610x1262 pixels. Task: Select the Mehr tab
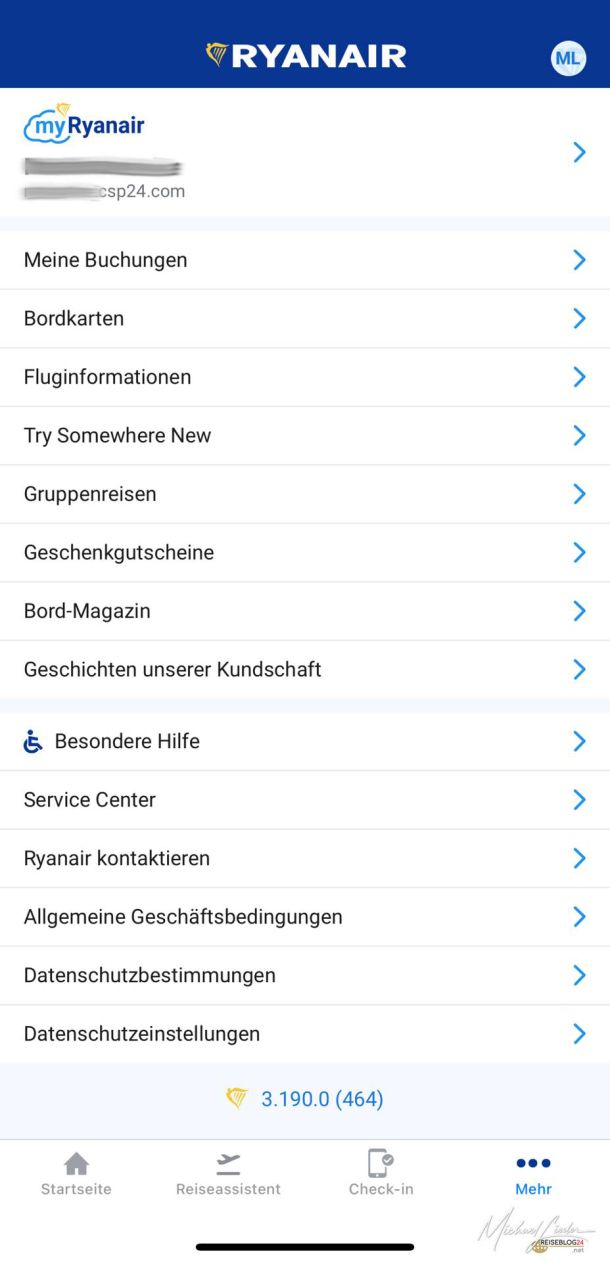click(x=533, y=1174)
